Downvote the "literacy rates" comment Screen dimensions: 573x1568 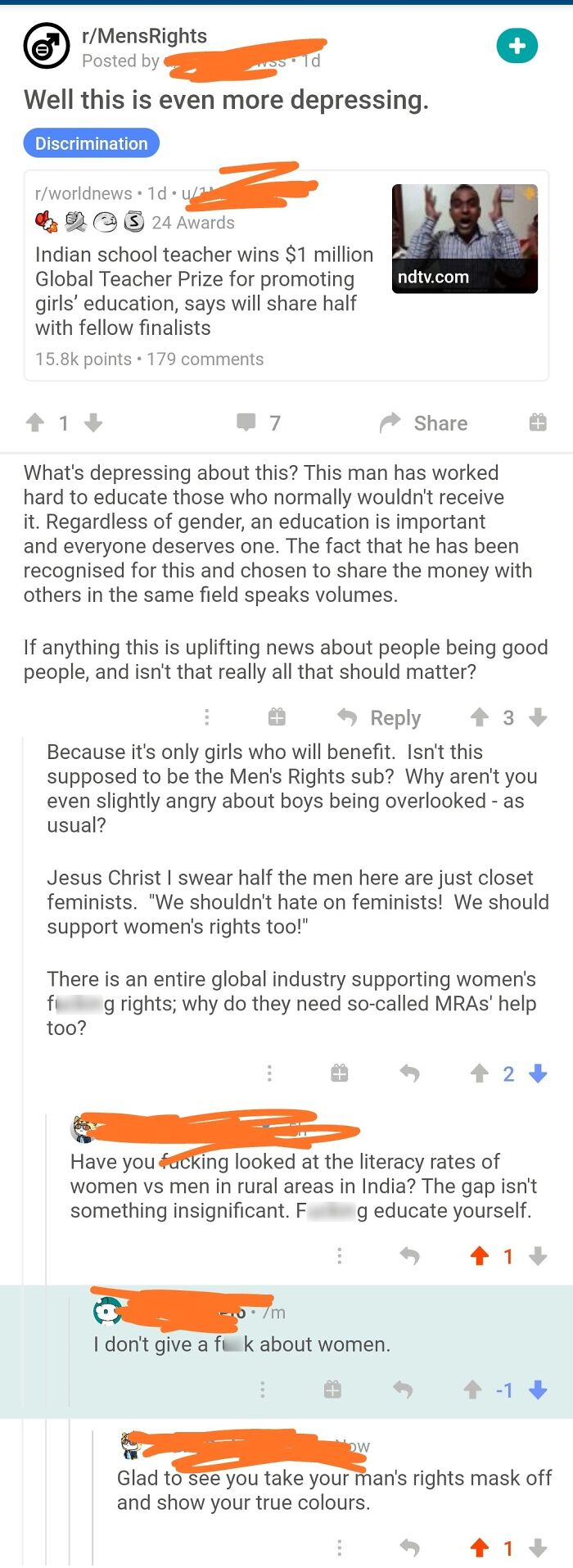538,1256
